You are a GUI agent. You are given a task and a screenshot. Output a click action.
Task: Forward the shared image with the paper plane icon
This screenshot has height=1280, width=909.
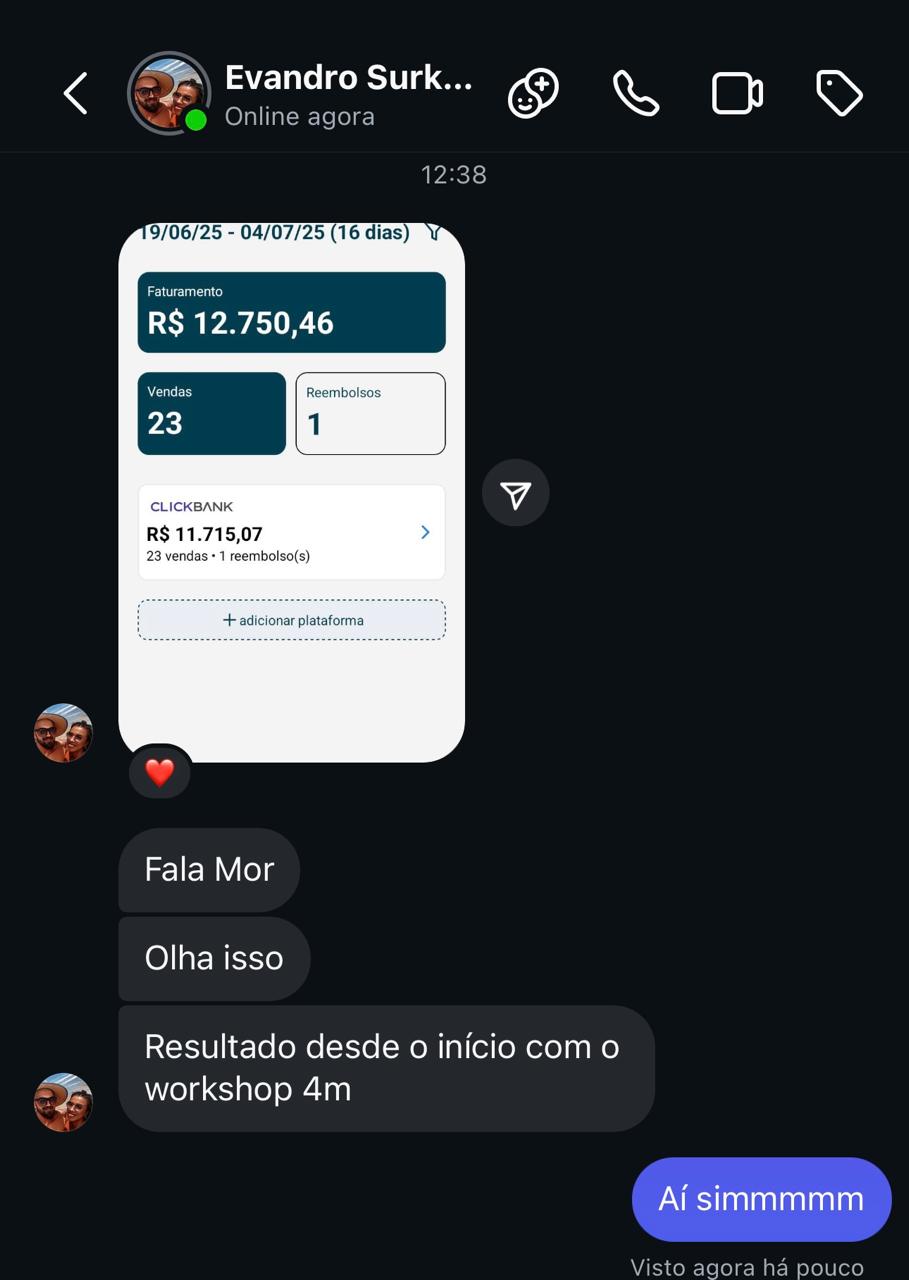click(515, 493)
